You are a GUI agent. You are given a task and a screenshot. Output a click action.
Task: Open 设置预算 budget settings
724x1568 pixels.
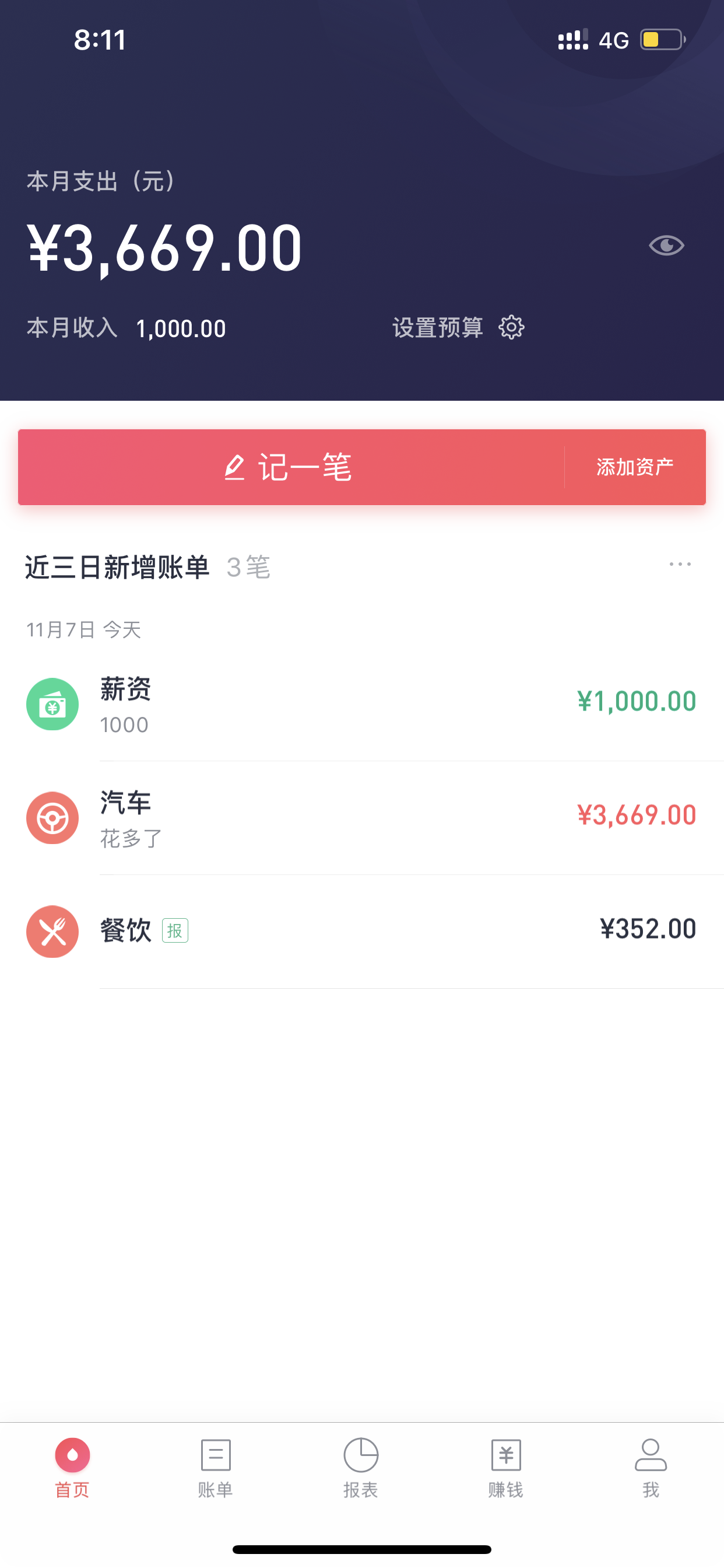point(458,327)
